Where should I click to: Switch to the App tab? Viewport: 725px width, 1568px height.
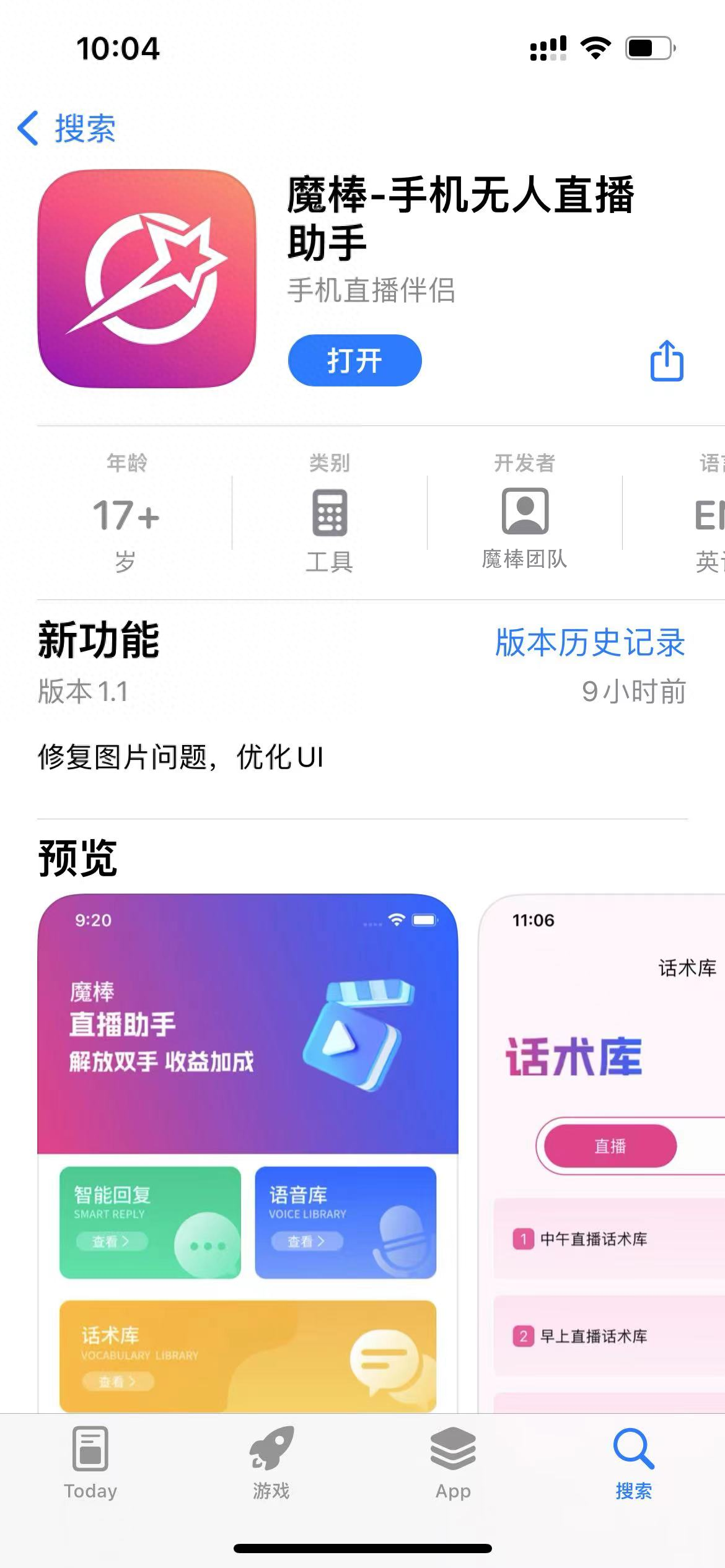tap(453, 1463)
